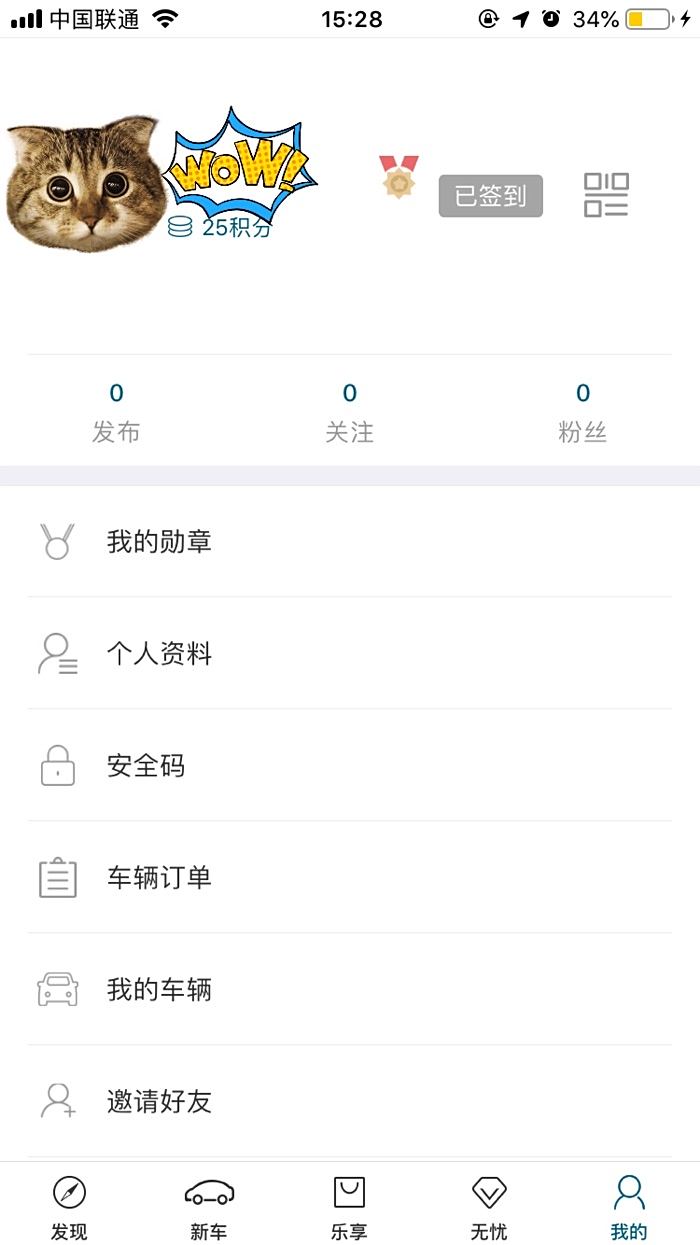Open 粉丝 followers list
The image size is (700, 1245).
coord(583,413)
